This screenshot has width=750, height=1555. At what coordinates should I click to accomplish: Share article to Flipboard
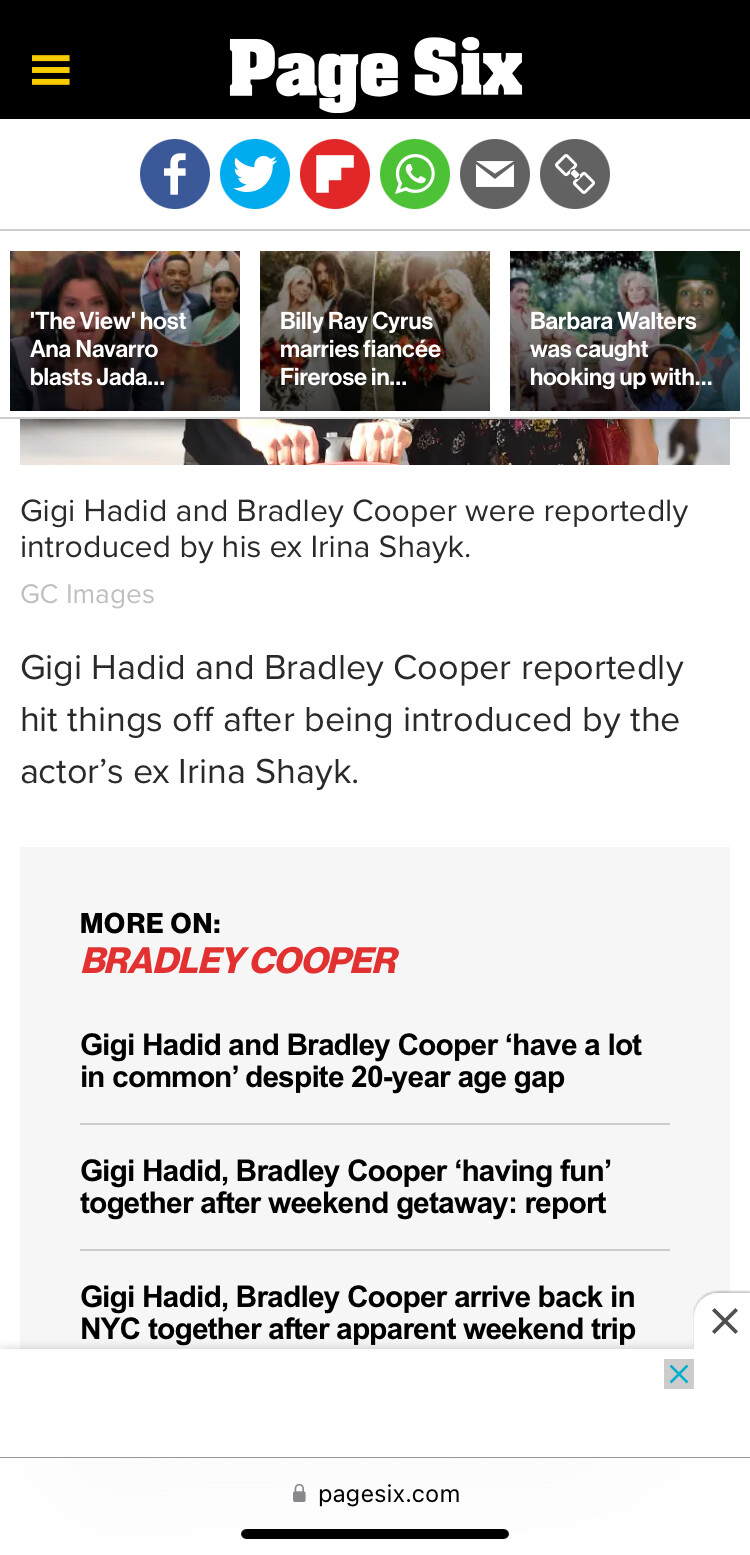[x=335, y=174]
